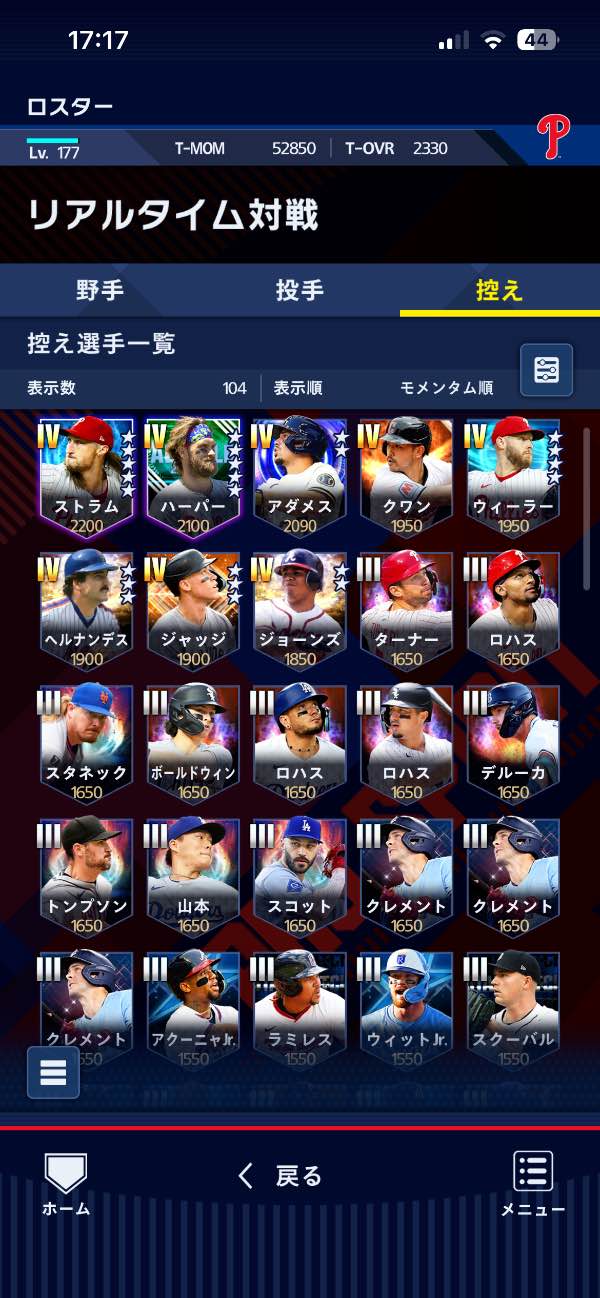Switch to the 野手 tab
The image size is (600, 1298).
click(x=100, y=291)
